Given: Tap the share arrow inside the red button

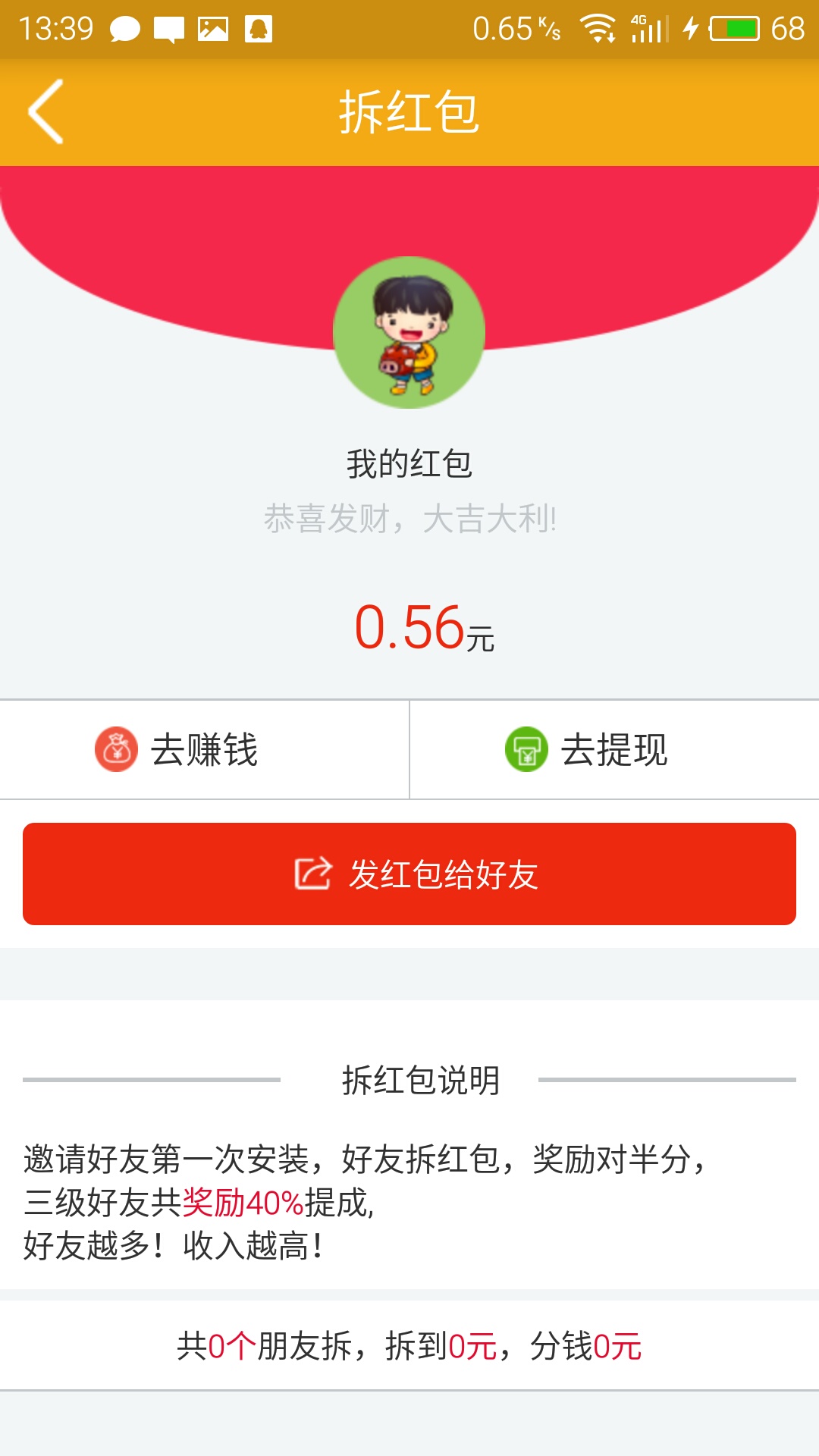Looking at the screenshot, I should 311,874.
